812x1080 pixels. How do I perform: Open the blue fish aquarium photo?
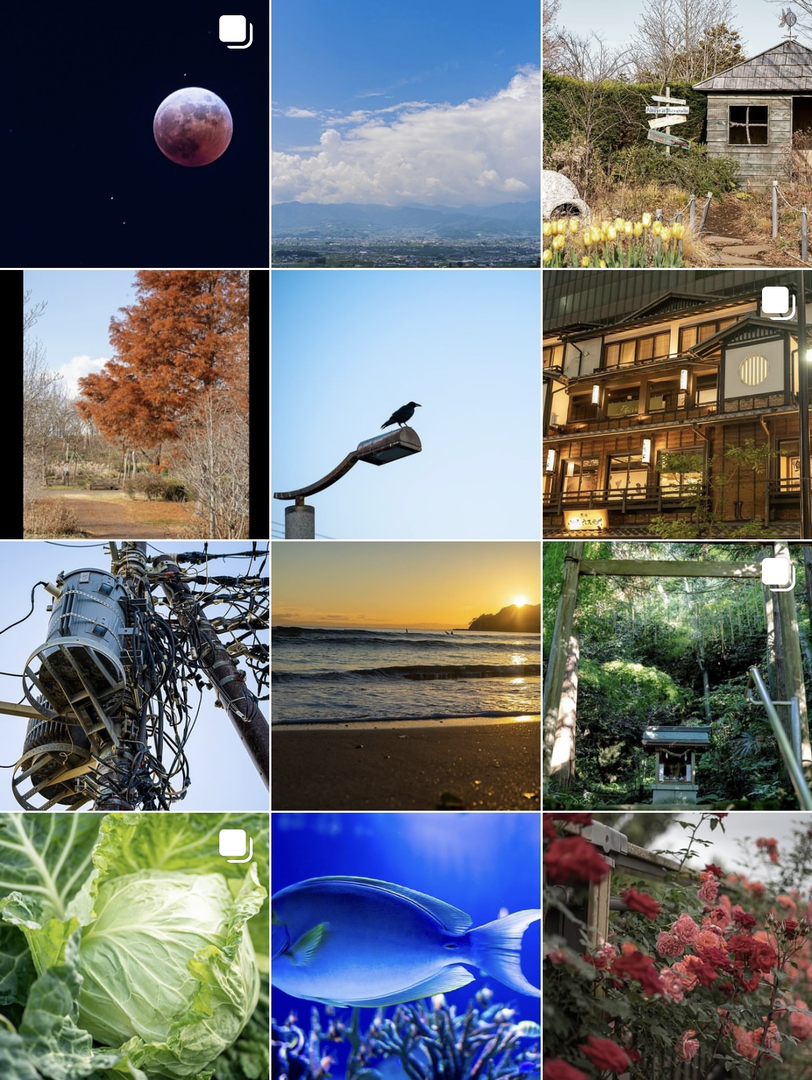tap(405, 946)
